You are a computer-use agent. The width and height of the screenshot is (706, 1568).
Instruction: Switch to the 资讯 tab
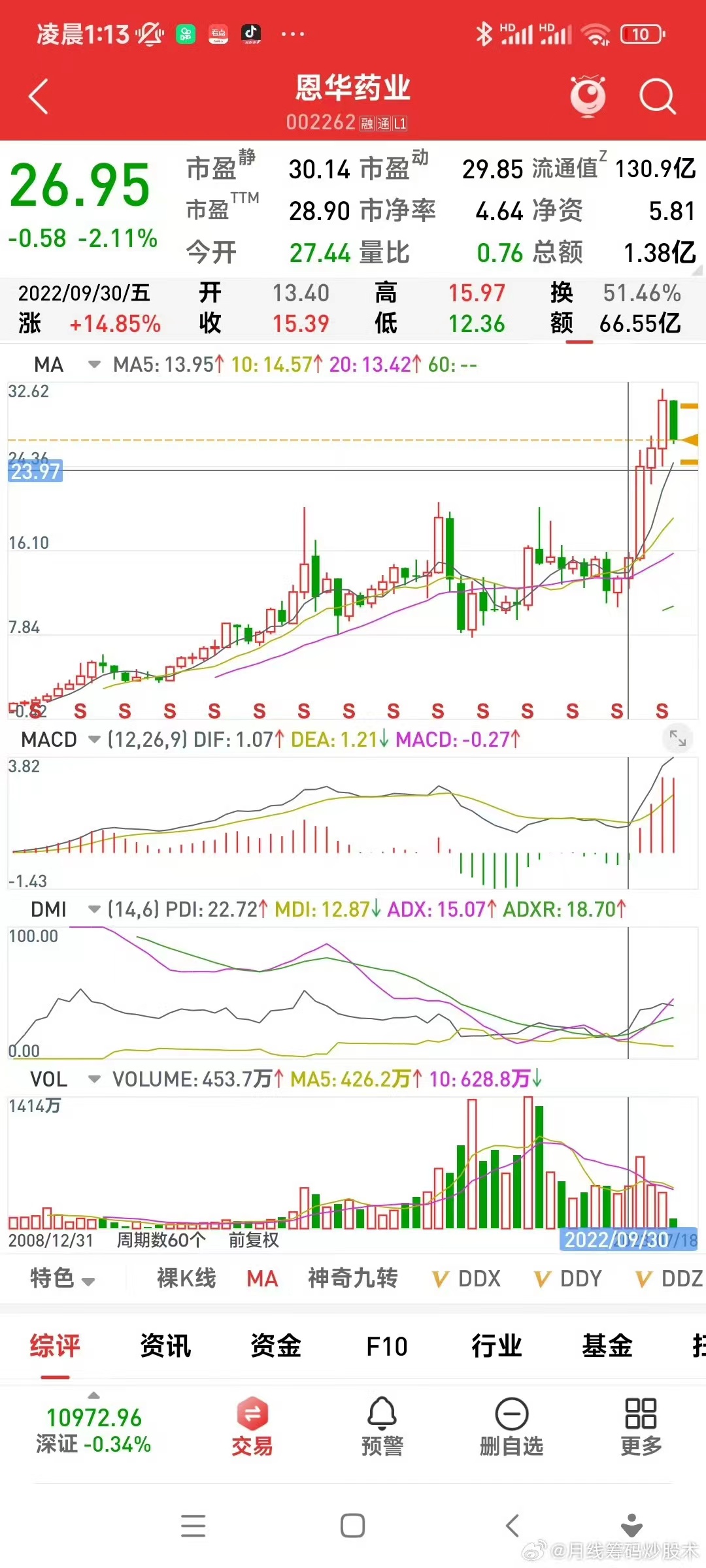[165, 1346]
